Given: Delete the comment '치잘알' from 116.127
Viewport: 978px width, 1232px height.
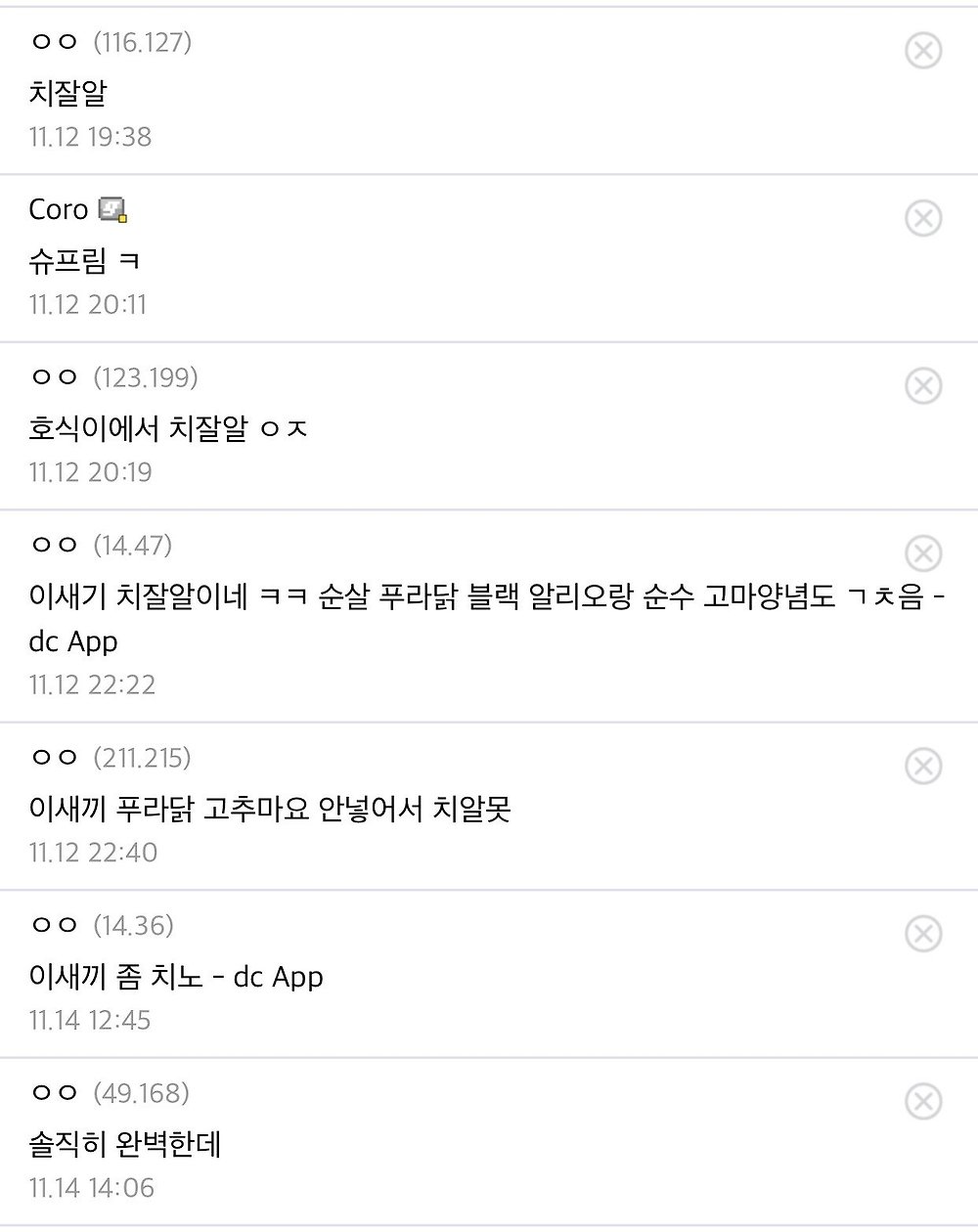Looking at the screenshot, I should coord(922,50).
